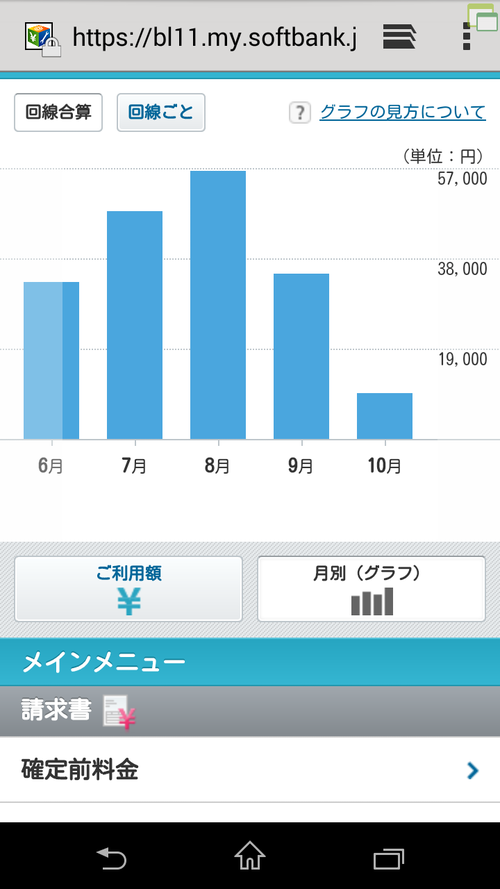The width and height of the screenshot is (500, 889).
Task: Open the グラフの見方について link
Action: tap(402, 112)
